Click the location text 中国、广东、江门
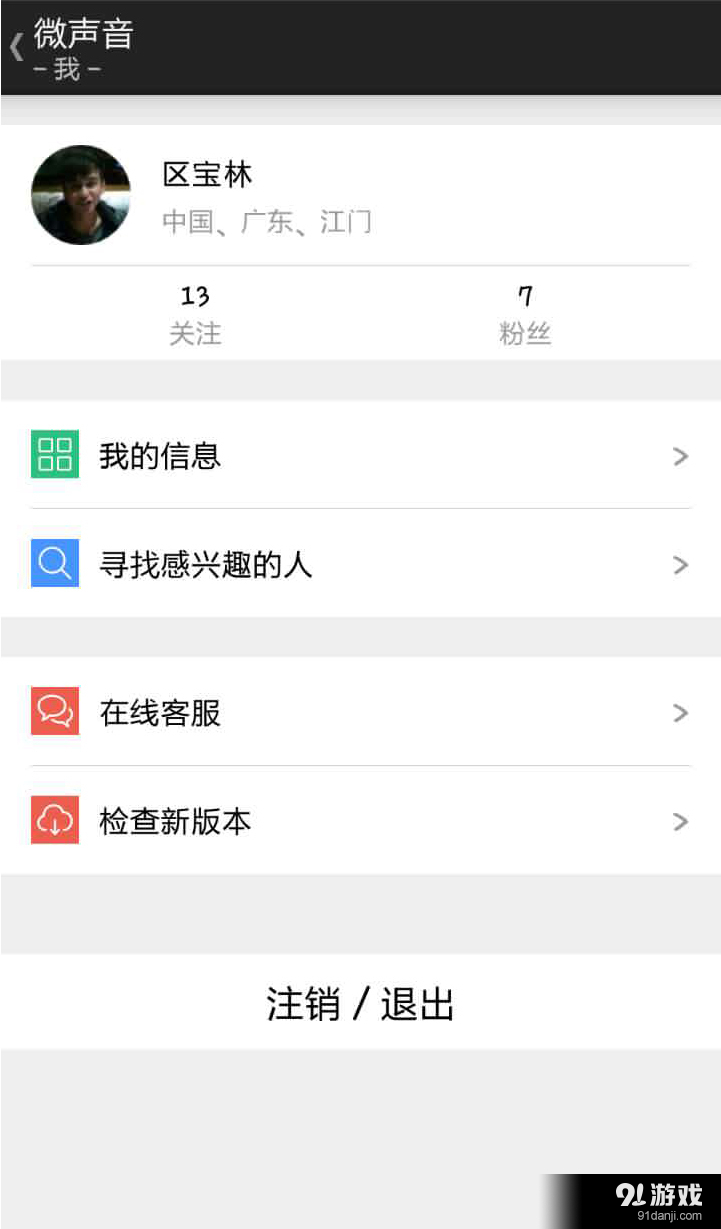This screenshot has width=721, height=1229. (x=268, y=222)
